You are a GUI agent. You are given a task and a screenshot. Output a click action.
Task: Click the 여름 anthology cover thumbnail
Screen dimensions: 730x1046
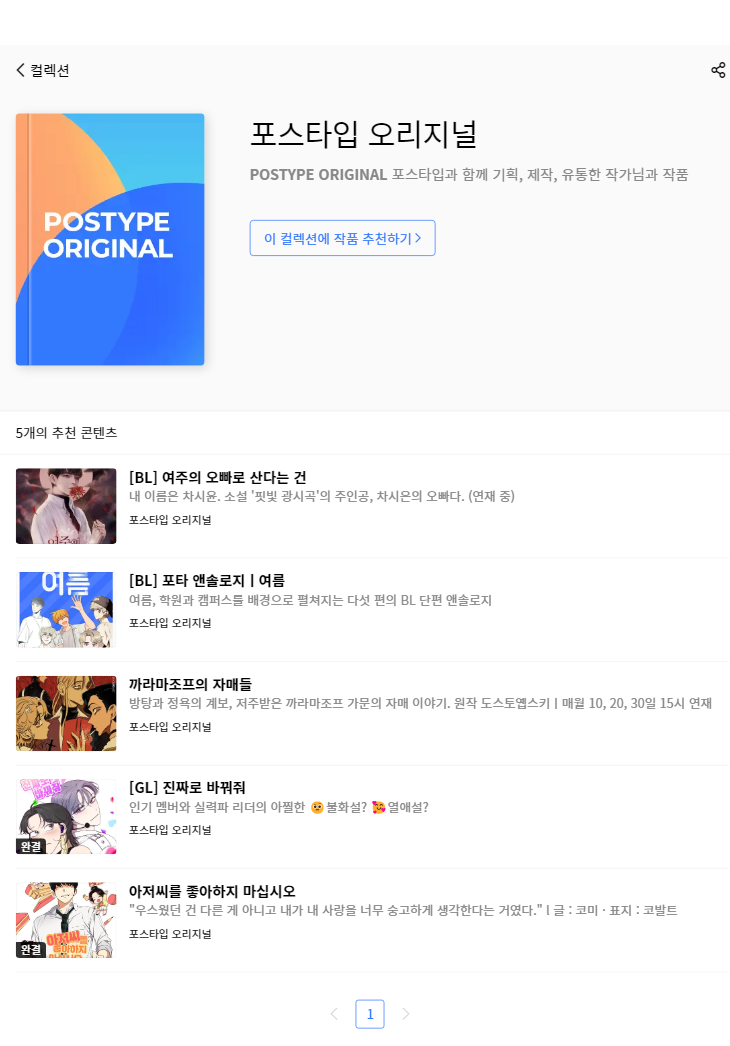click(x=66, y=609)
